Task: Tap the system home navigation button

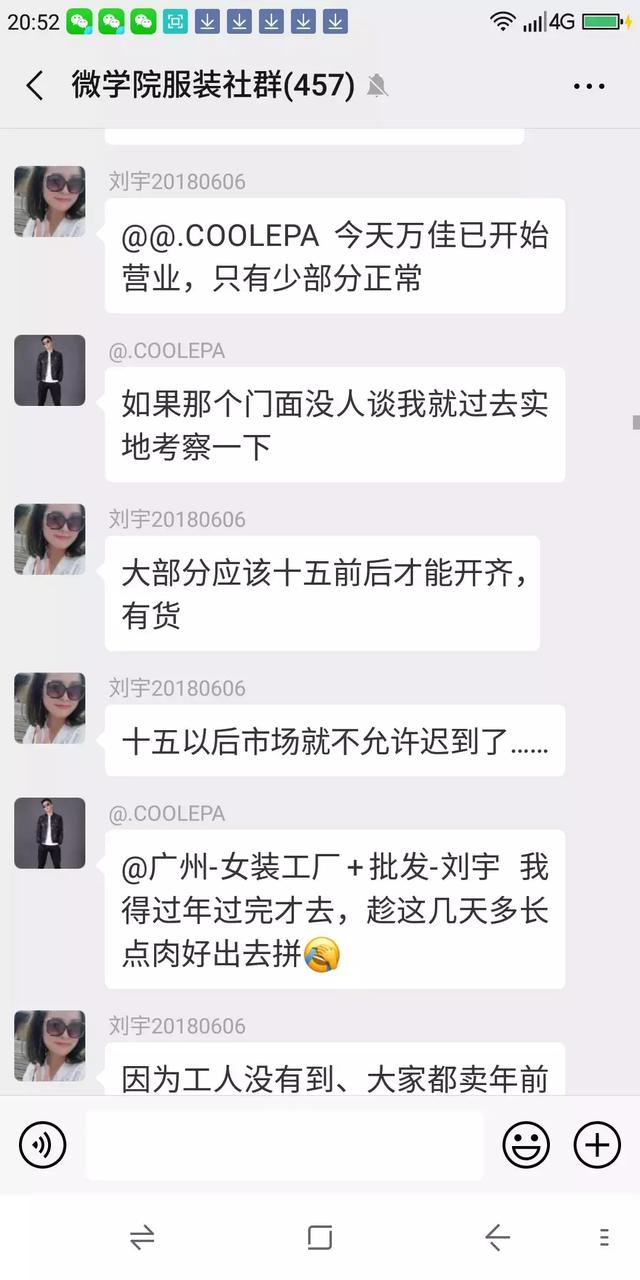Action: (x=320, y=1238)
